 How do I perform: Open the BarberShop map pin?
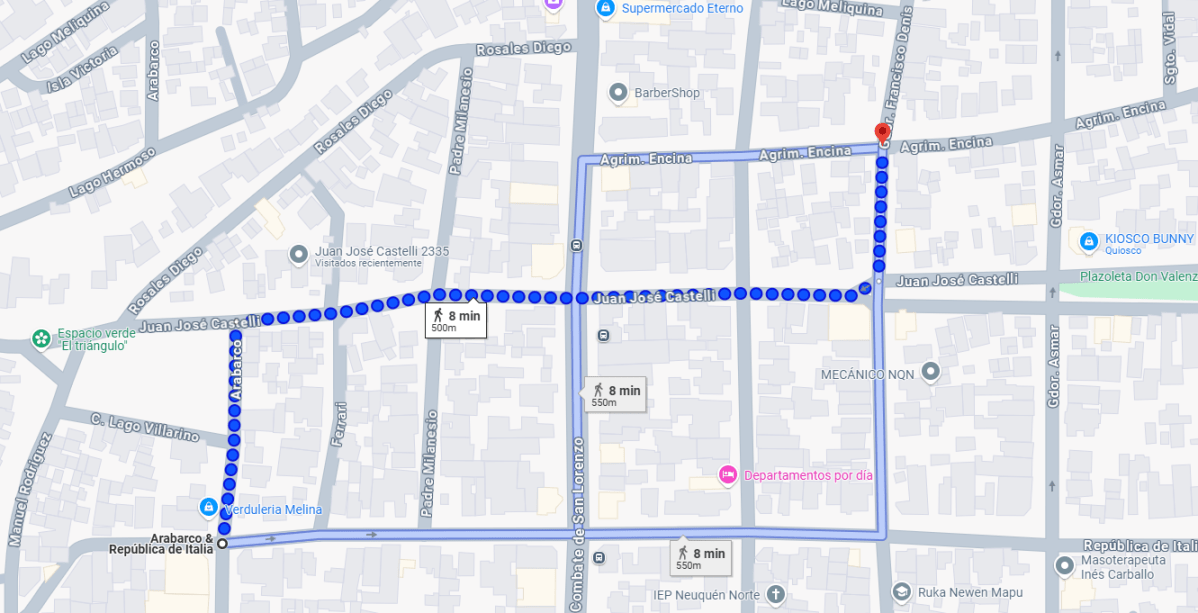tap(618, 93)
